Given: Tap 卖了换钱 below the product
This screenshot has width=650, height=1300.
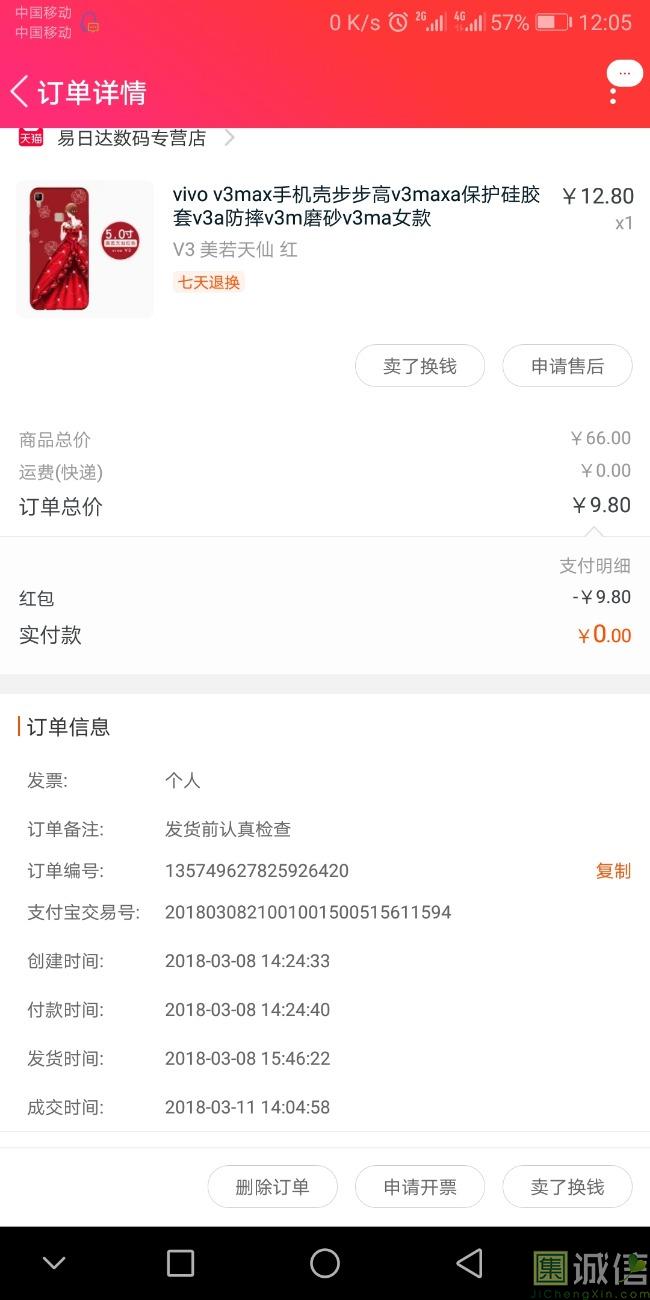Looking at the screenshot, I should pos(419,366).
